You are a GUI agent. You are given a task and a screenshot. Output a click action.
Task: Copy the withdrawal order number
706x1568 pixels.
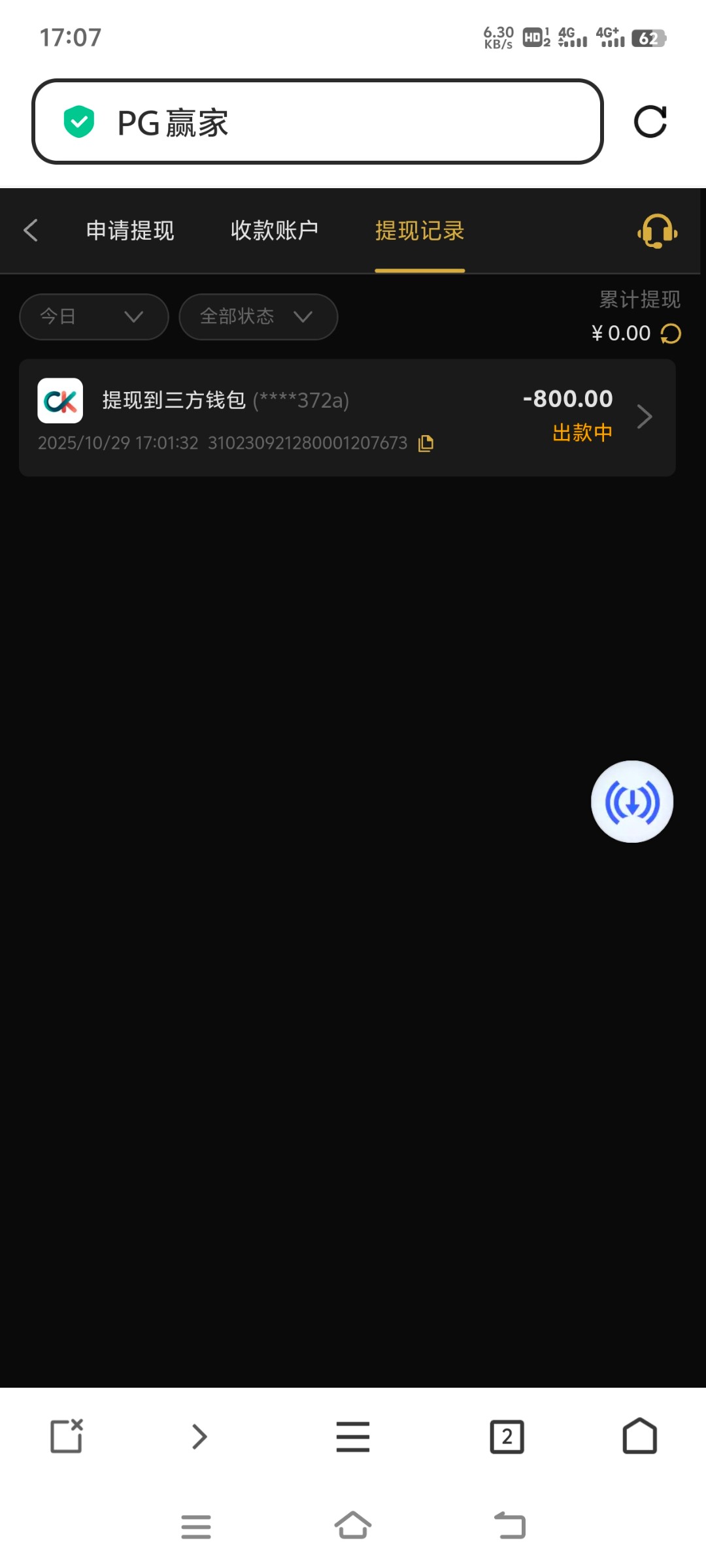pyautogui.click(x=426, y=444)
